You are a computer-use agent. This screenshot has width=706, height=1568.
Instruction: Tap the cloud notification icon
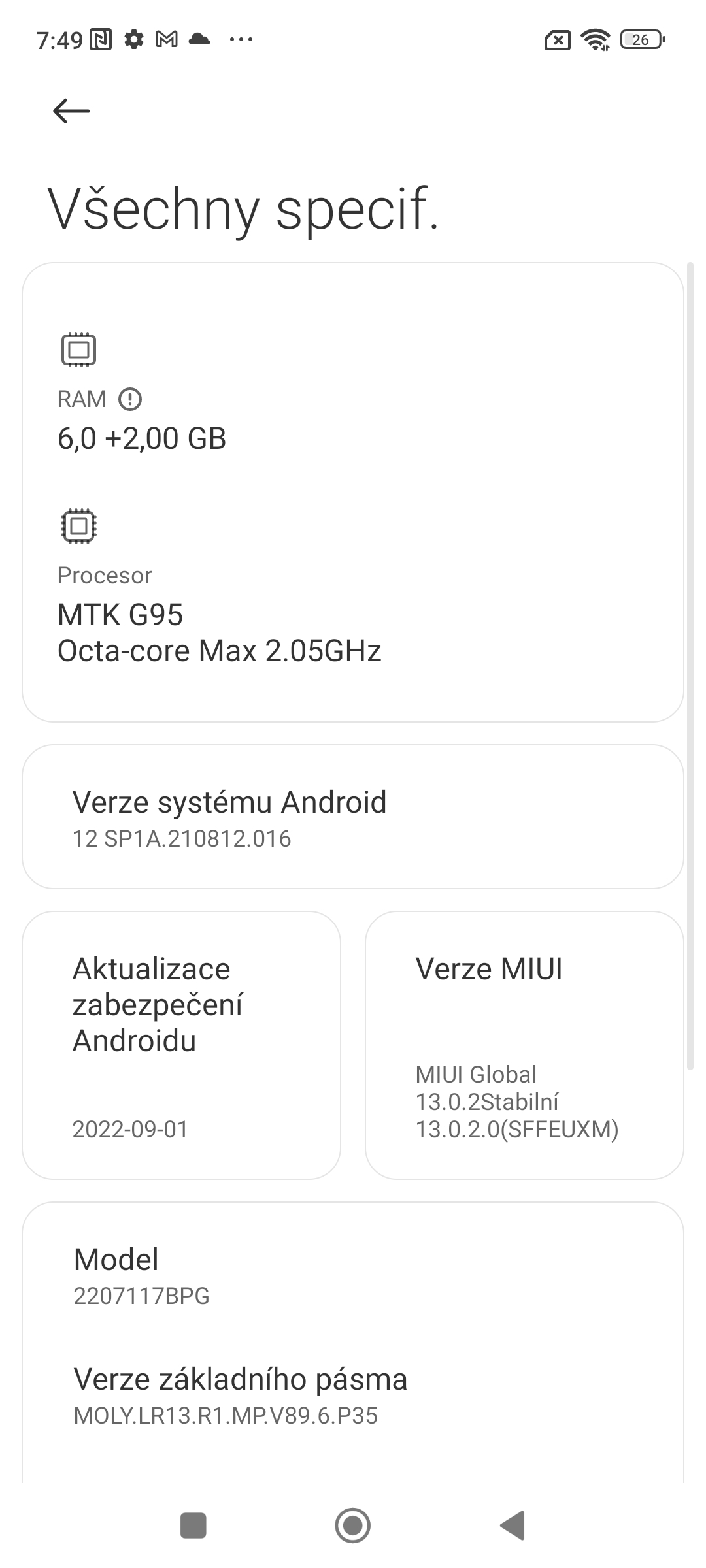pos(198,39)
